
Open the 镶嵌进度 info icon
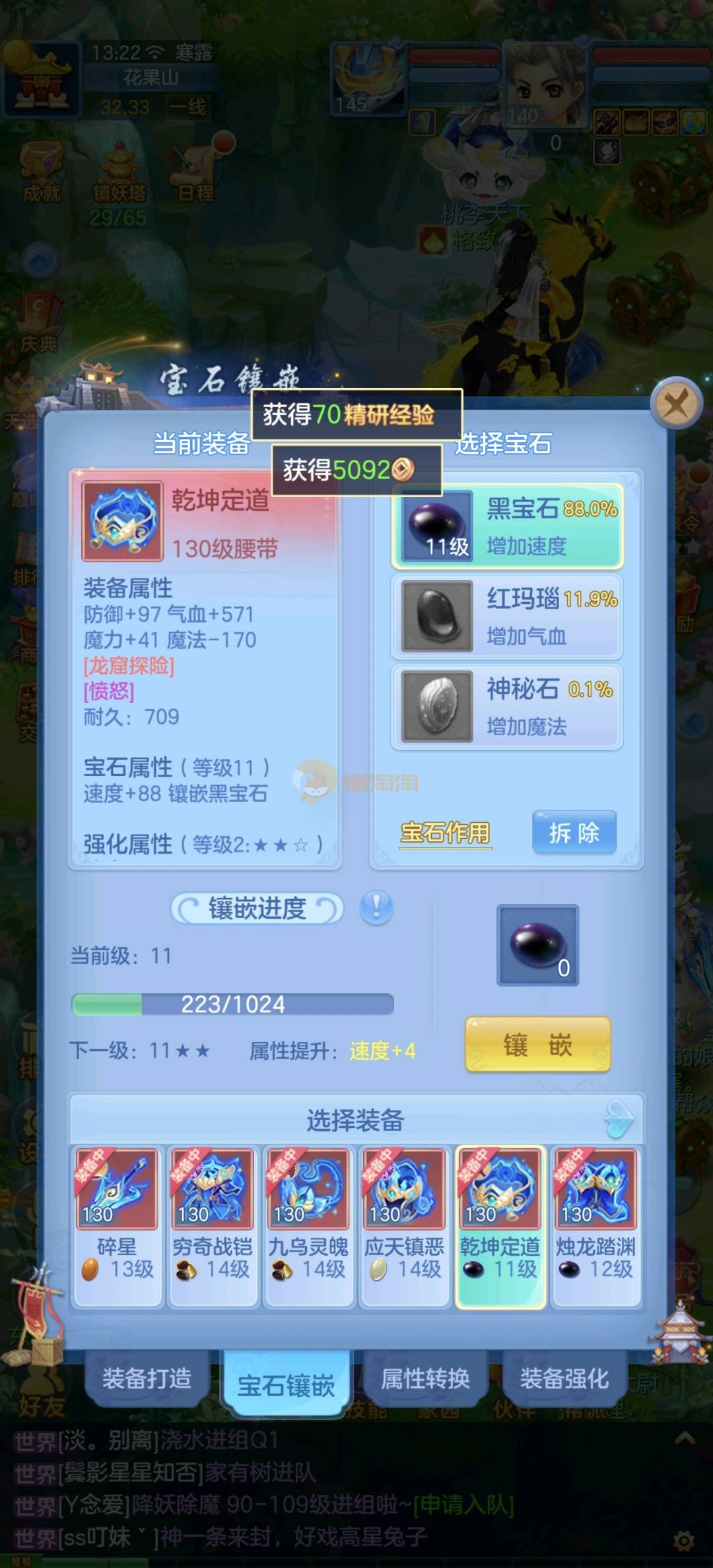376,908
